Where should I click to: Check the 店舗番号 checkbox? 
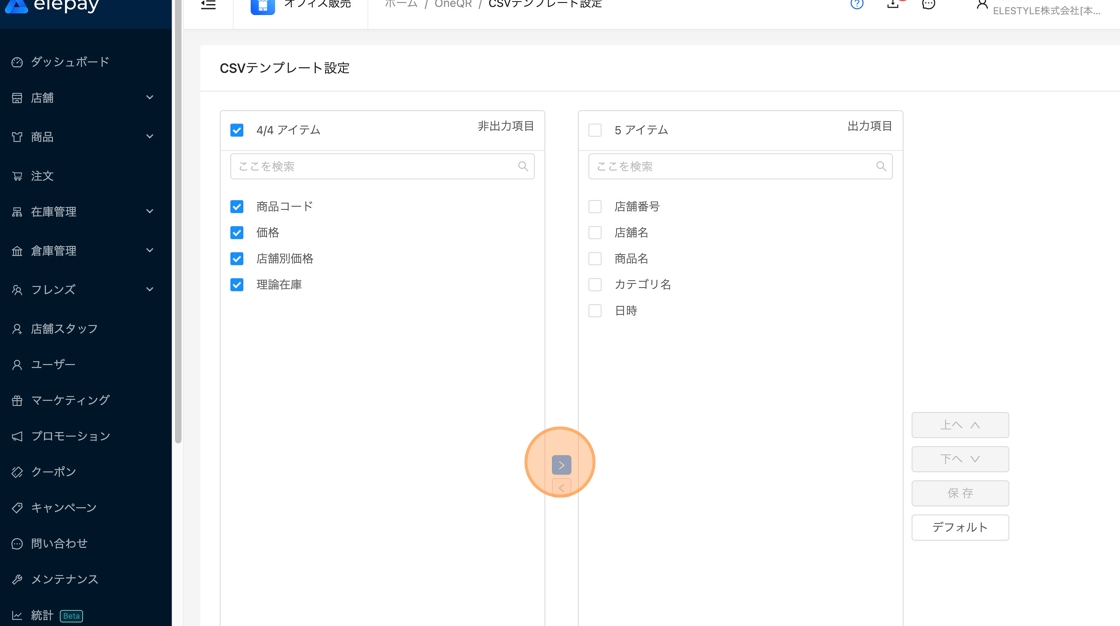coord(595,207)
